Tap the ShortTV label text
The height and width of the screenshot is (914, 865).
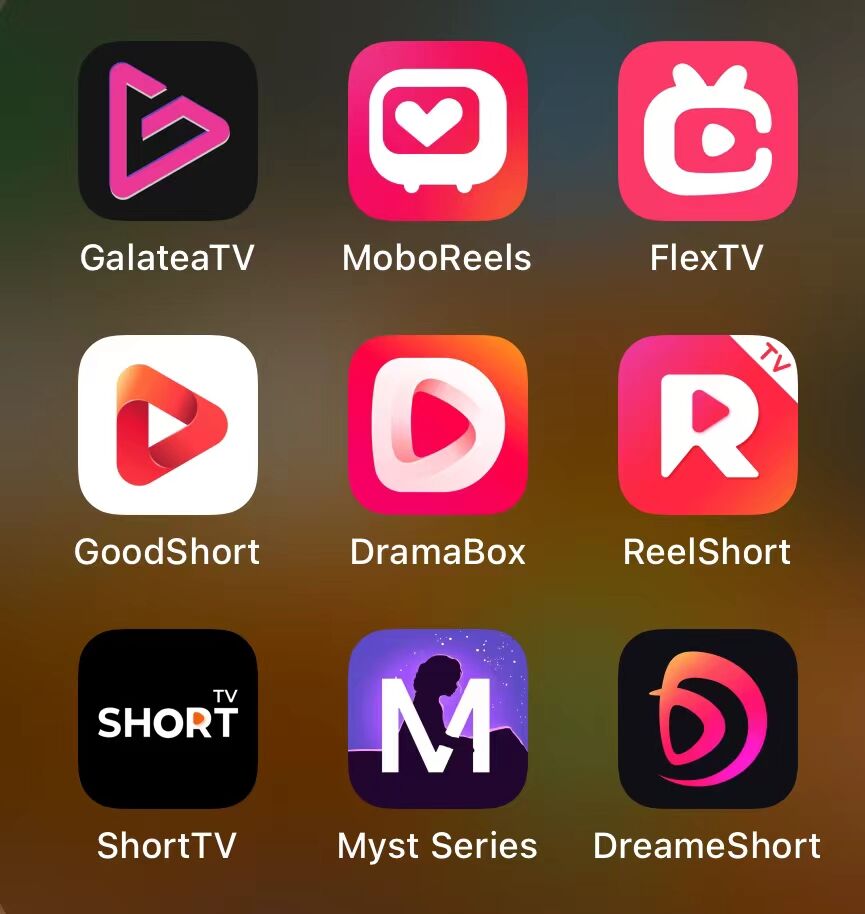pos(167,846)
